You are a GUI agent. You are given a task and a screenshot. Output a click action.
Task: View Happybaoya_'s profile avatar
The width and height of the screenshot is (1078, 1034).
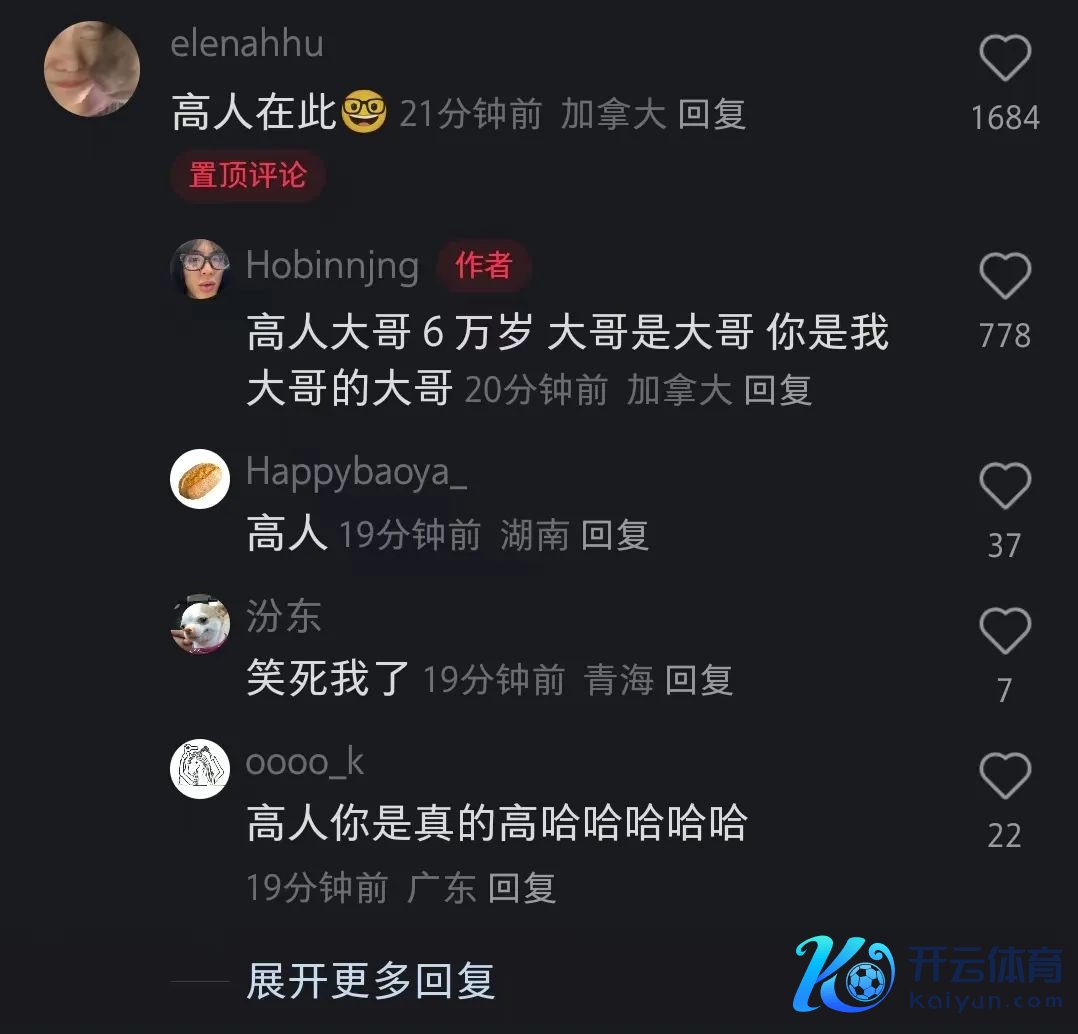tap(201, 479)
